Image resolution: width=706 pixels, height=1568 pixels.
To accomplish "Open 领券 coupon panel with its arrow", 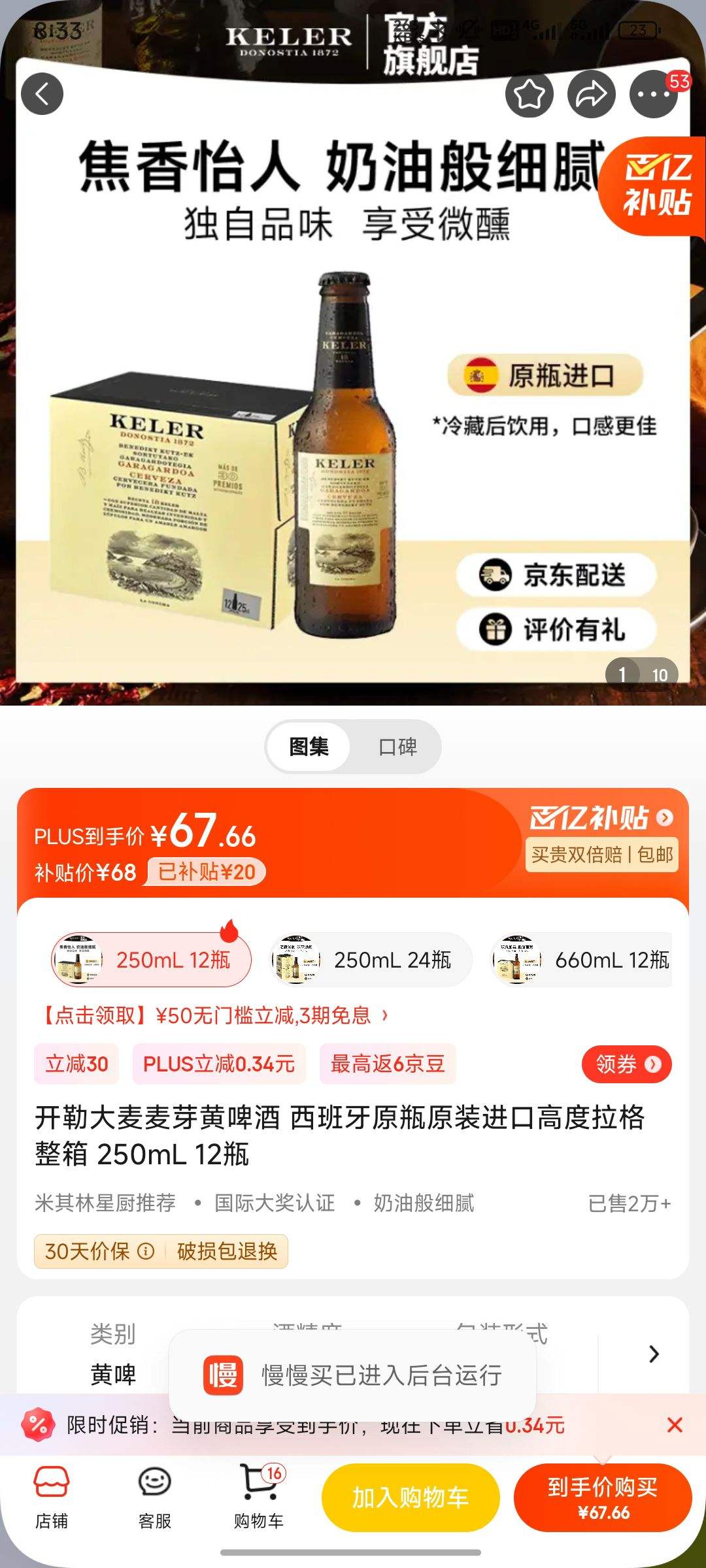I will point(625,1064).
